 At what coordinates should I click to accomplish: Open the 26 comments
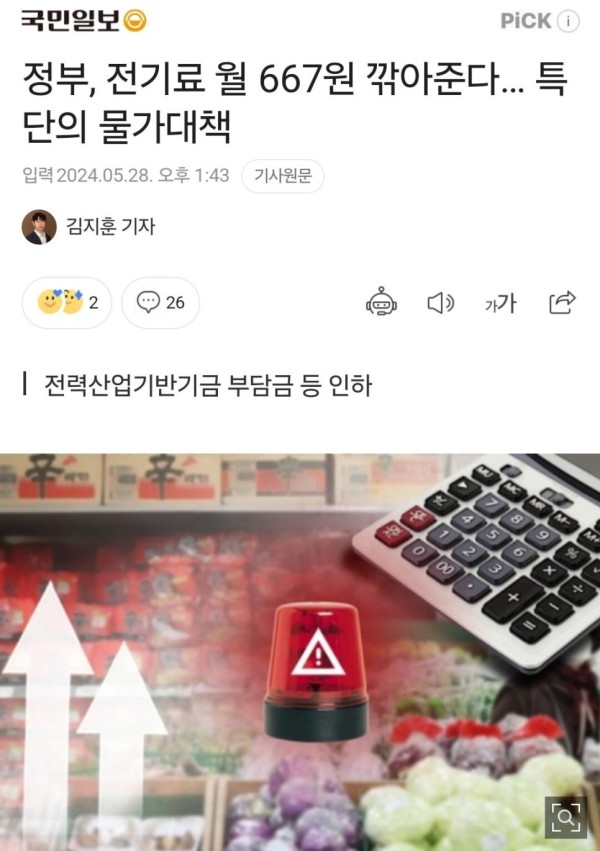pyautogui.click(x=161, y=303)
